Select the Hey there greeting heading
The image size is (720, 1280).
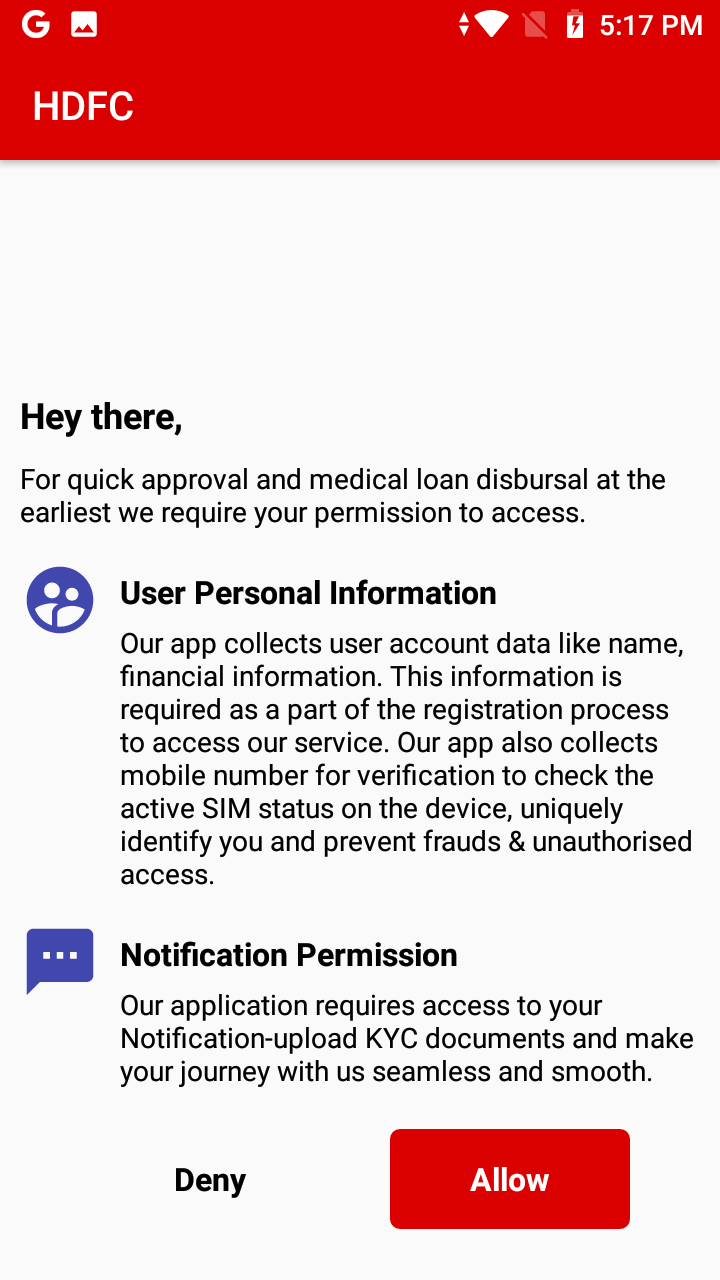click(100, 417)
